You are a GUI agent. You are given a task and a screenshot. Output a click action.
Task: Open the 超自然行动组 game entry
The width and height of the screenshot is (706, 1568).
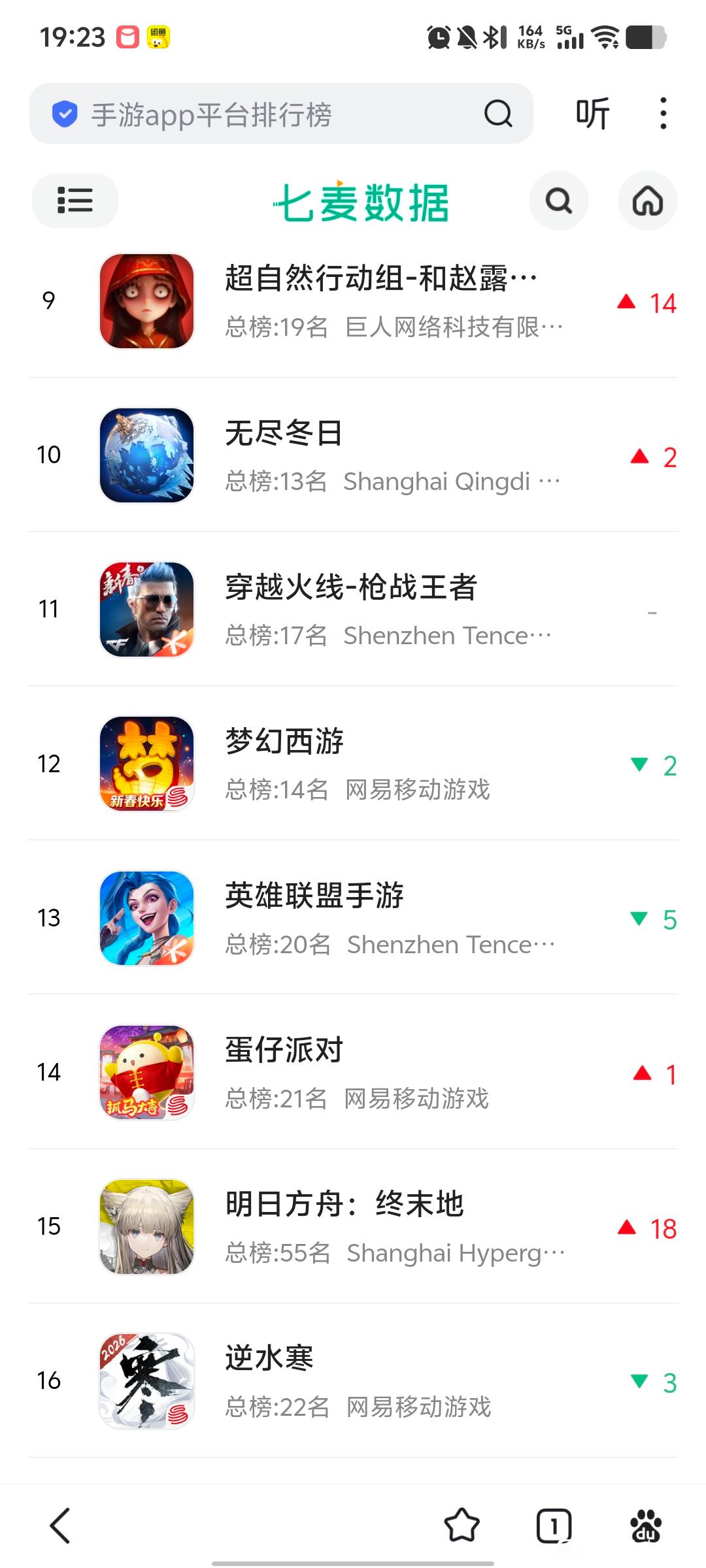379,301
